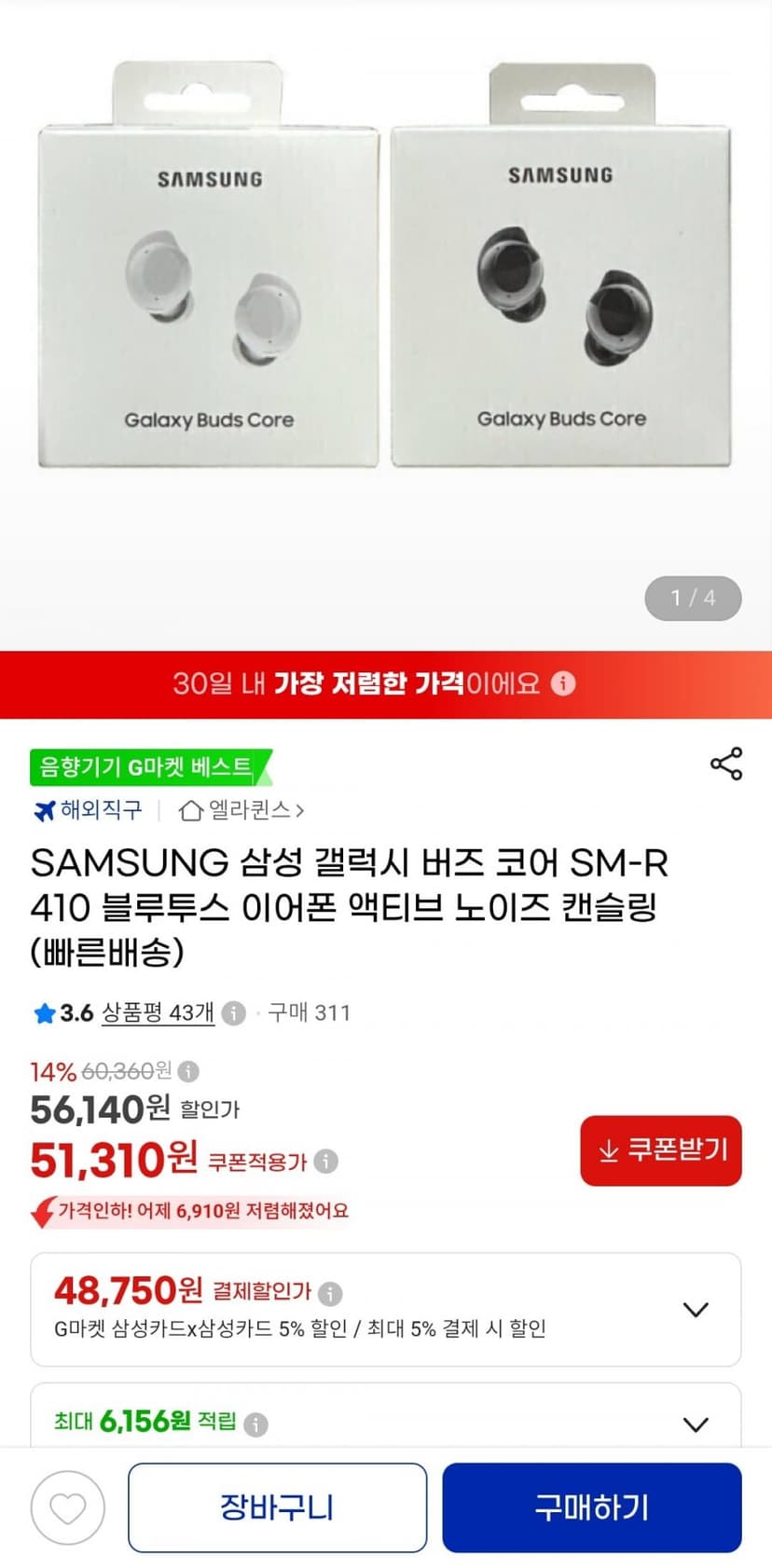This screenshot has height=1568, width=772.
Task: Open the 엘라퀸스 seller shop link
Action: click(x=241, y=810)
